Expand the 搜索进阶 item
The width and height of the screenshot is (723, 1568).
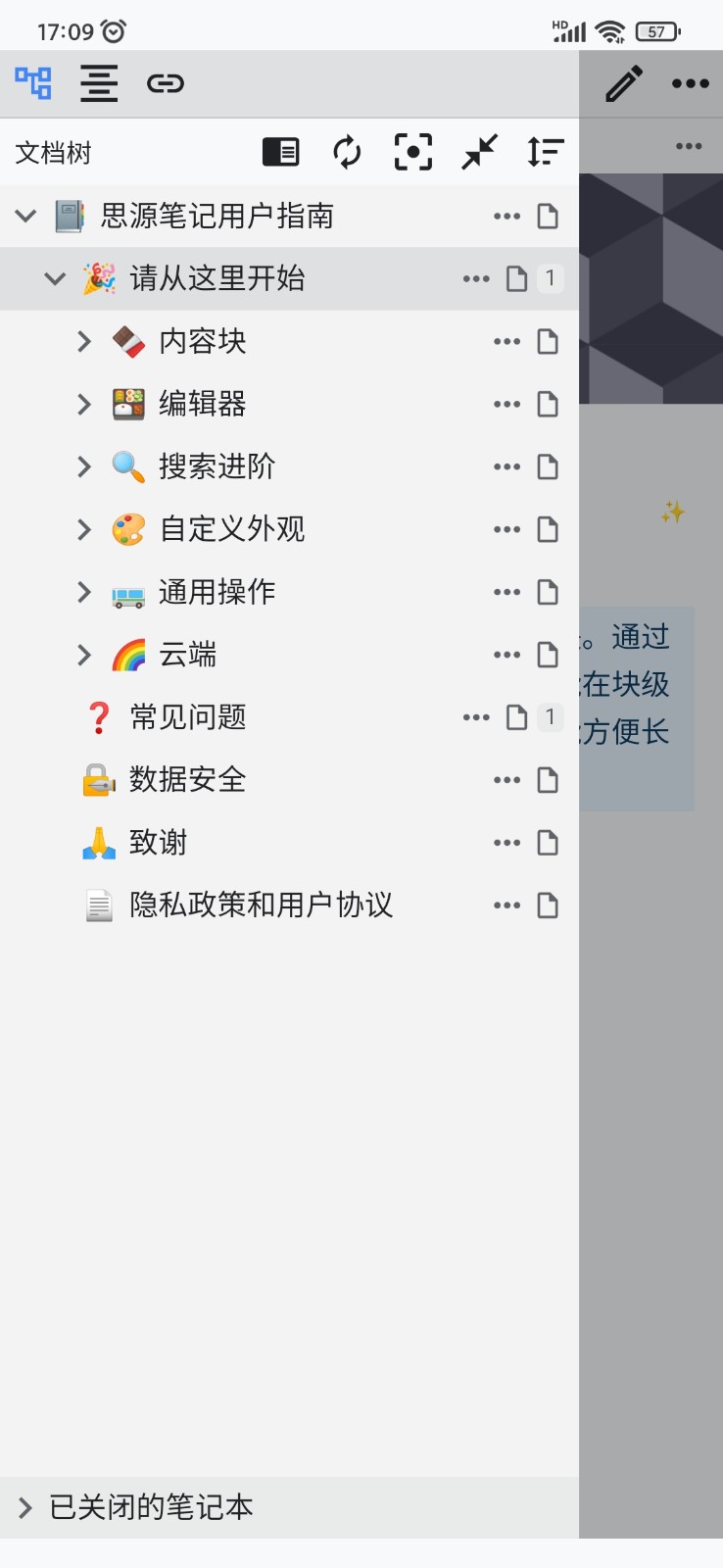pyautogui.click(x=84, y=466)
